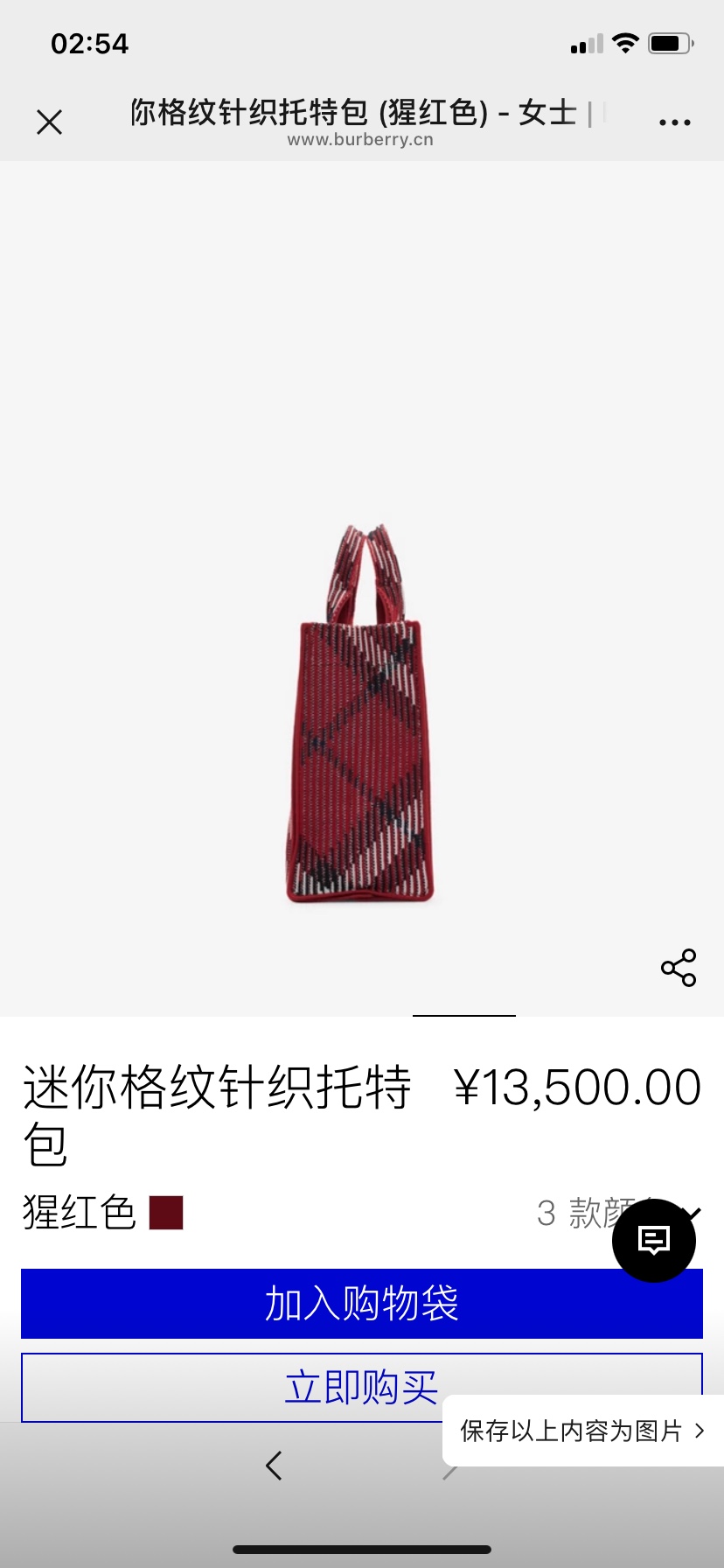724x1568 pixels.
Task: Open the red tote bag product image
Action: pos(361,713)
